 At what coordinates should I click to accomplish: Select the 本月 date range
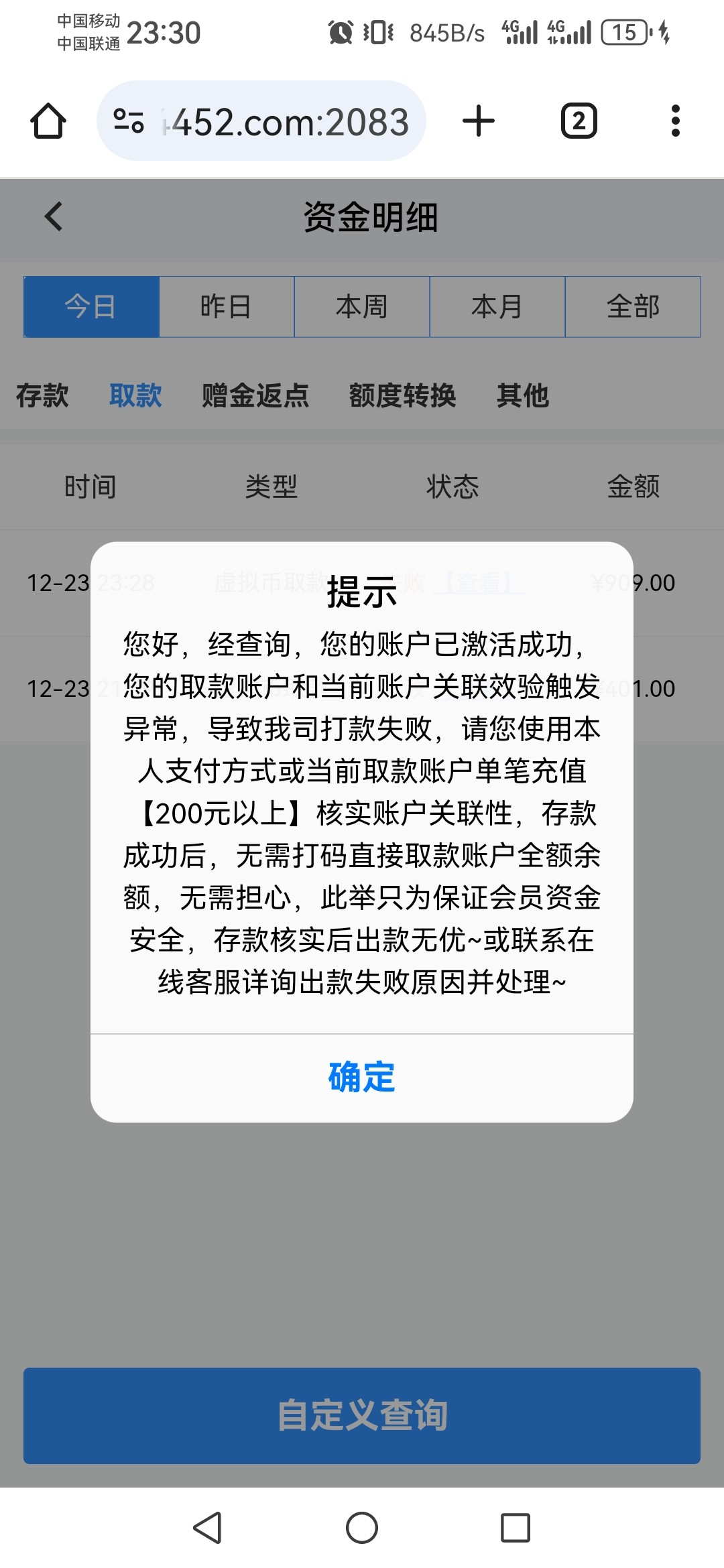[x=497, y=306]
